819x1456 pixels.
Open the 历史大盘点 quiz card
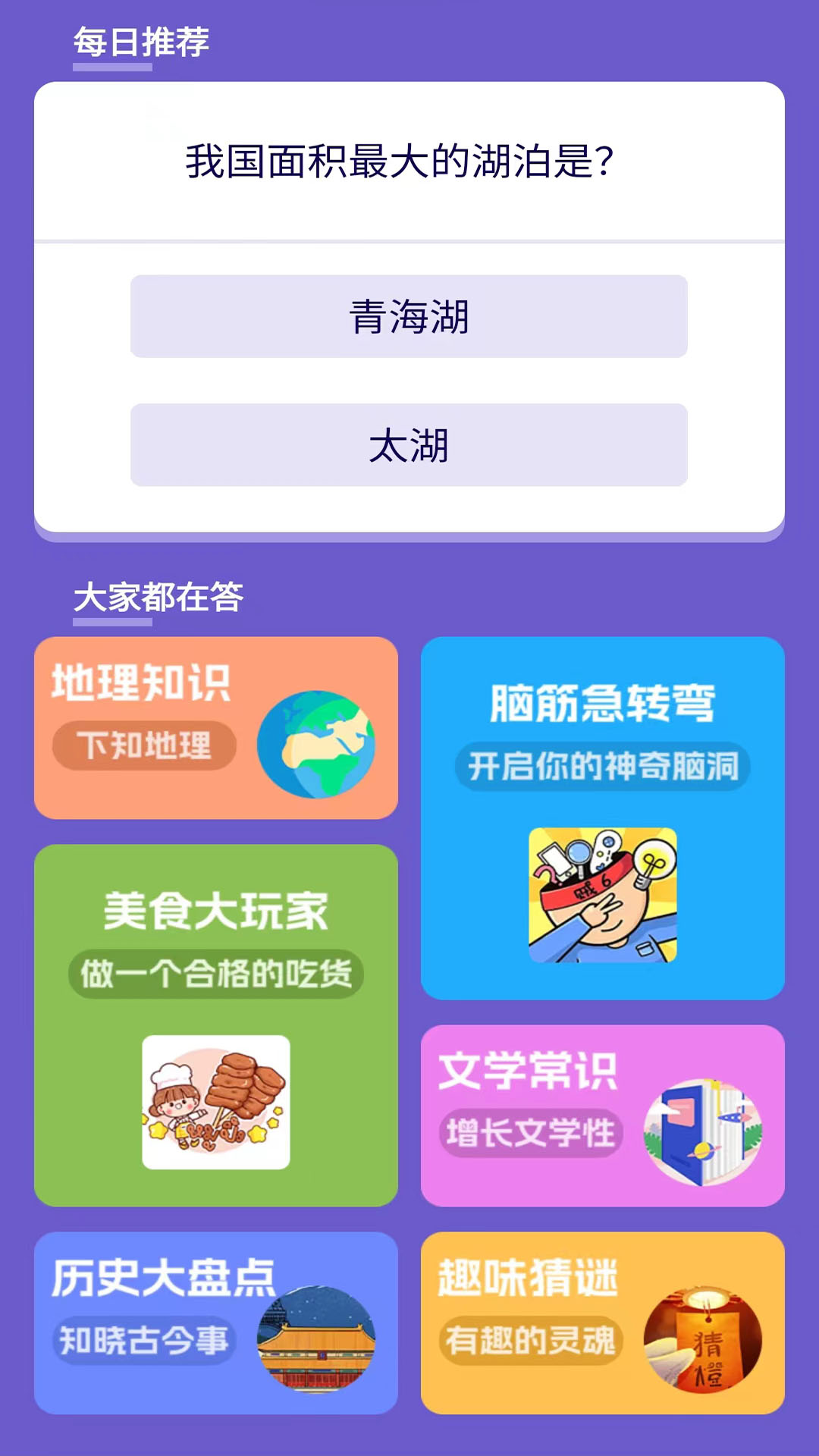pyautogui.click(x=216, y=1323)
